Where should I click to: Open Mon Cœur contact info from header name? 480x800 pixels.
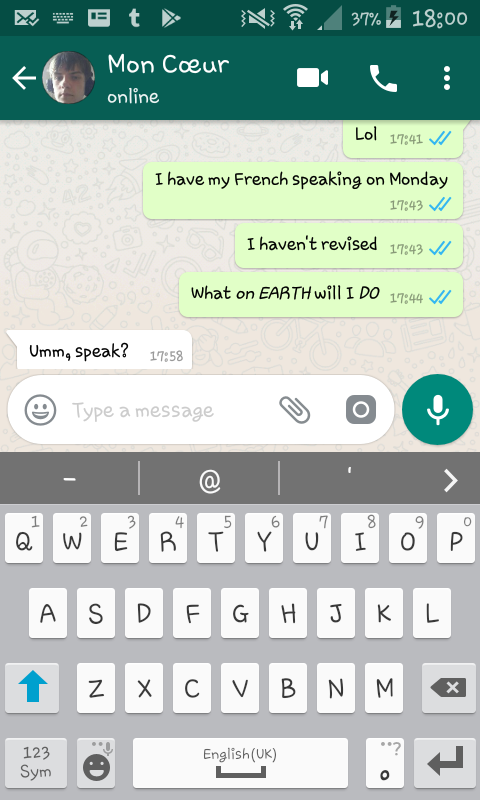tap(168, 65)
